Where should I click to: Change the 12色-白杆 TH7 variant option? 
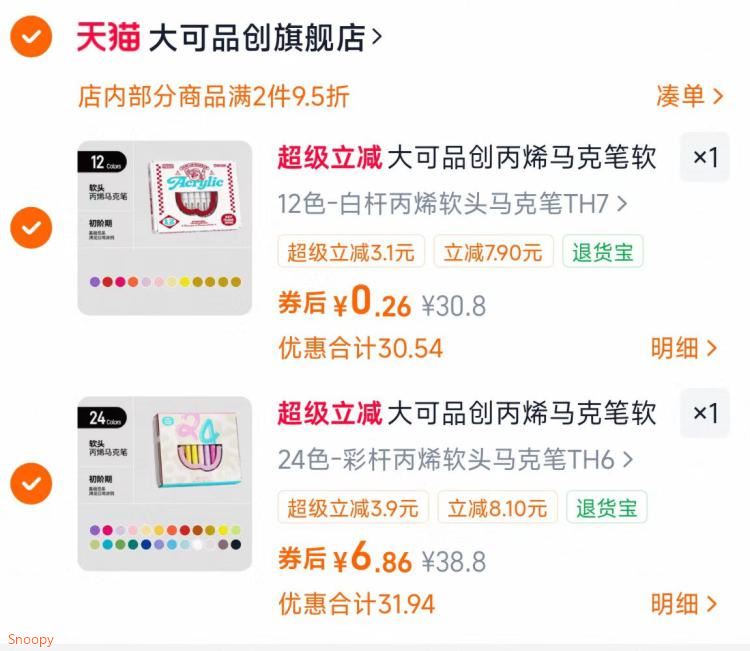452,204
